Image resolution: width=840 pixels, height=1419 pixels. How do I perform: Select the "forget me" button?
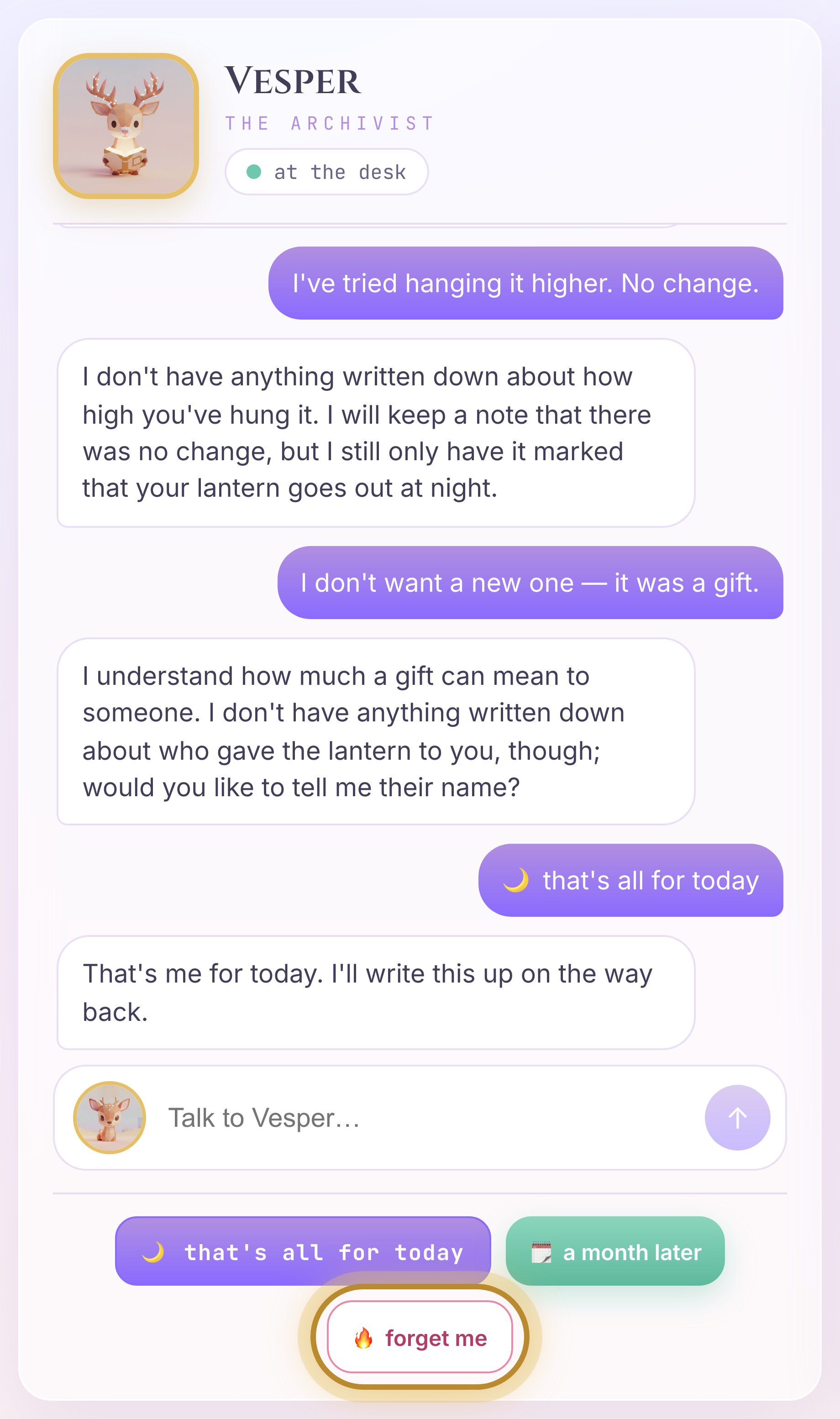pyautogui.click(x=420, y=1337)
